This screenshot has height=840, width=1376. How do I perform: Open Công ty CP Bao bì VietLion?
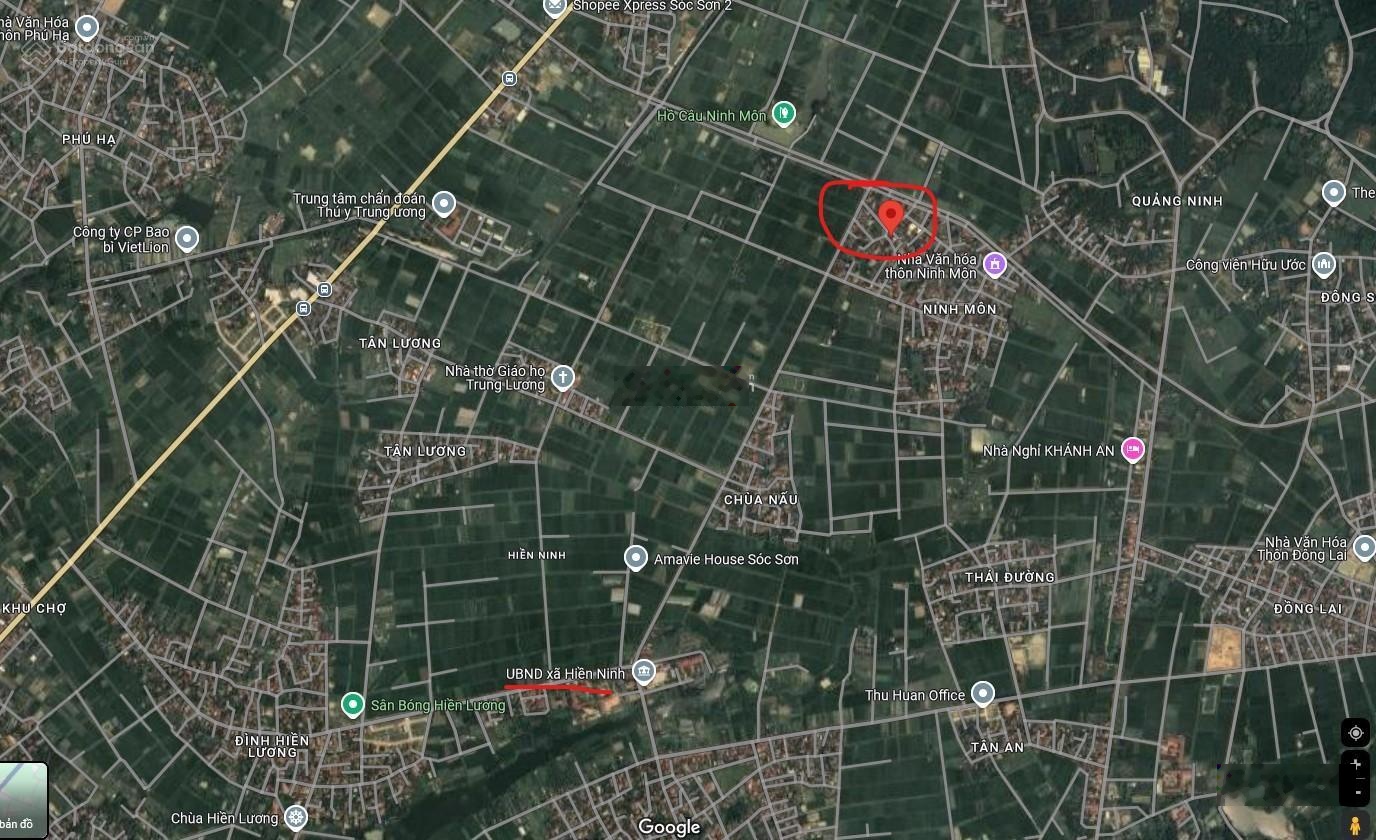coord(187,238)
